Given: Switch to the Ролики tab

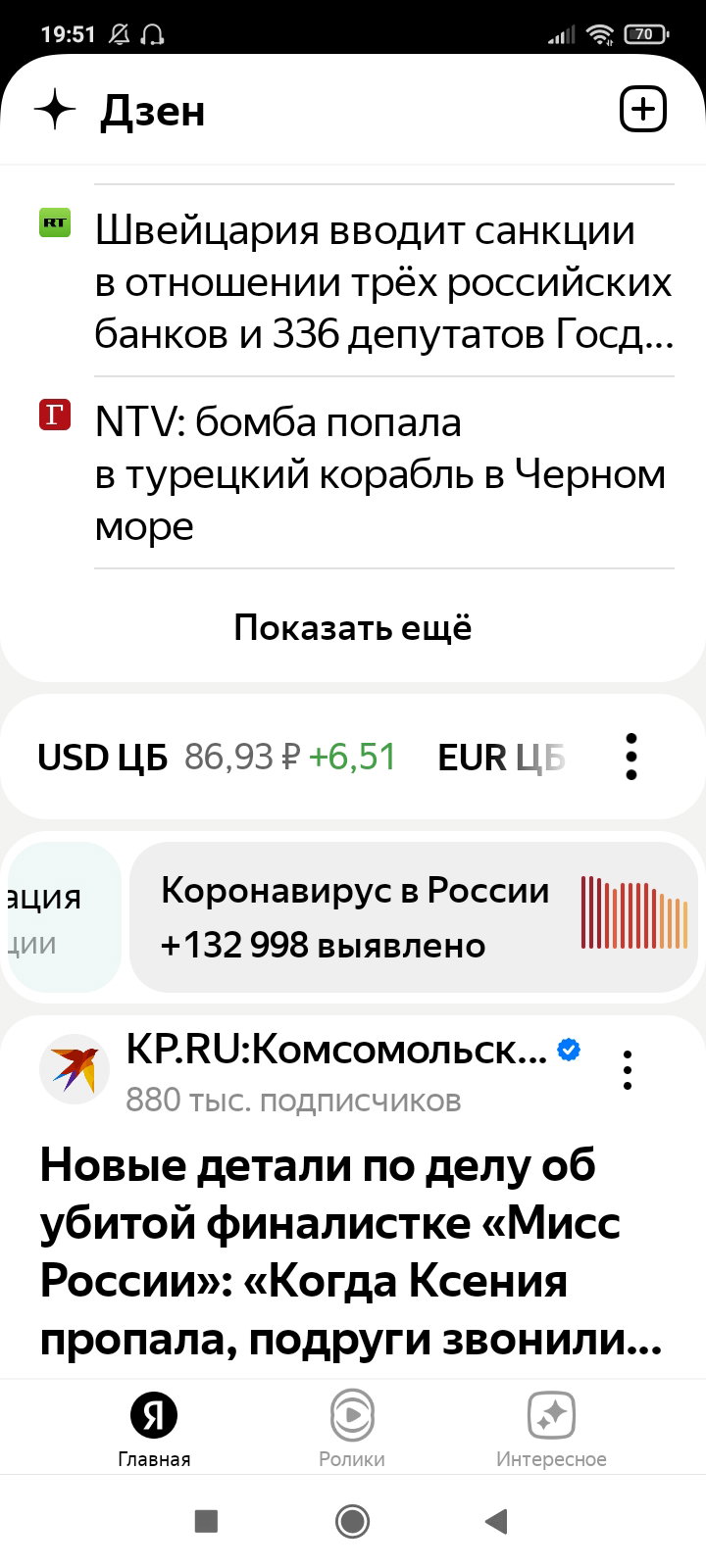Looking at the screenshot, I should (352, 1428).
